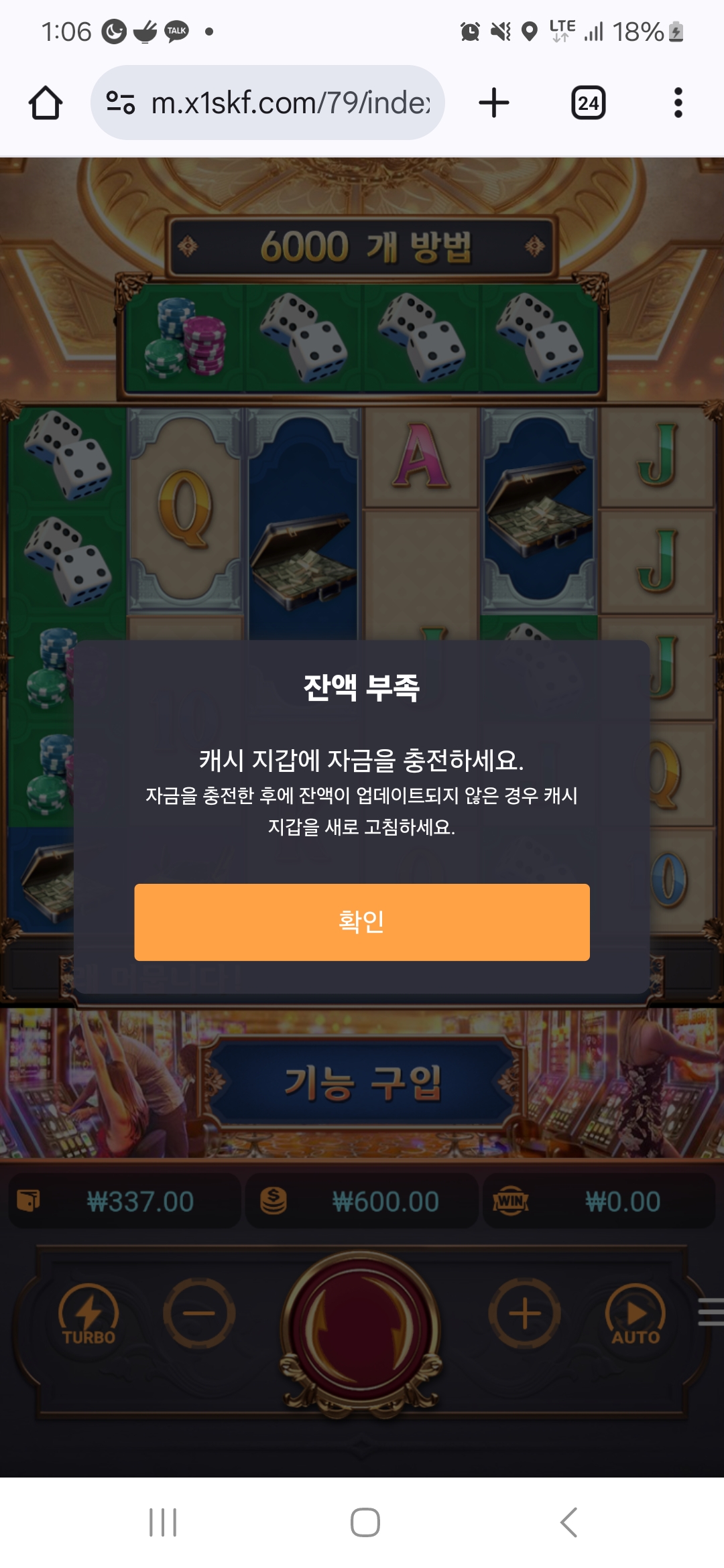
Task: View site information icon in address bar
Action: [x=121, y=103]
